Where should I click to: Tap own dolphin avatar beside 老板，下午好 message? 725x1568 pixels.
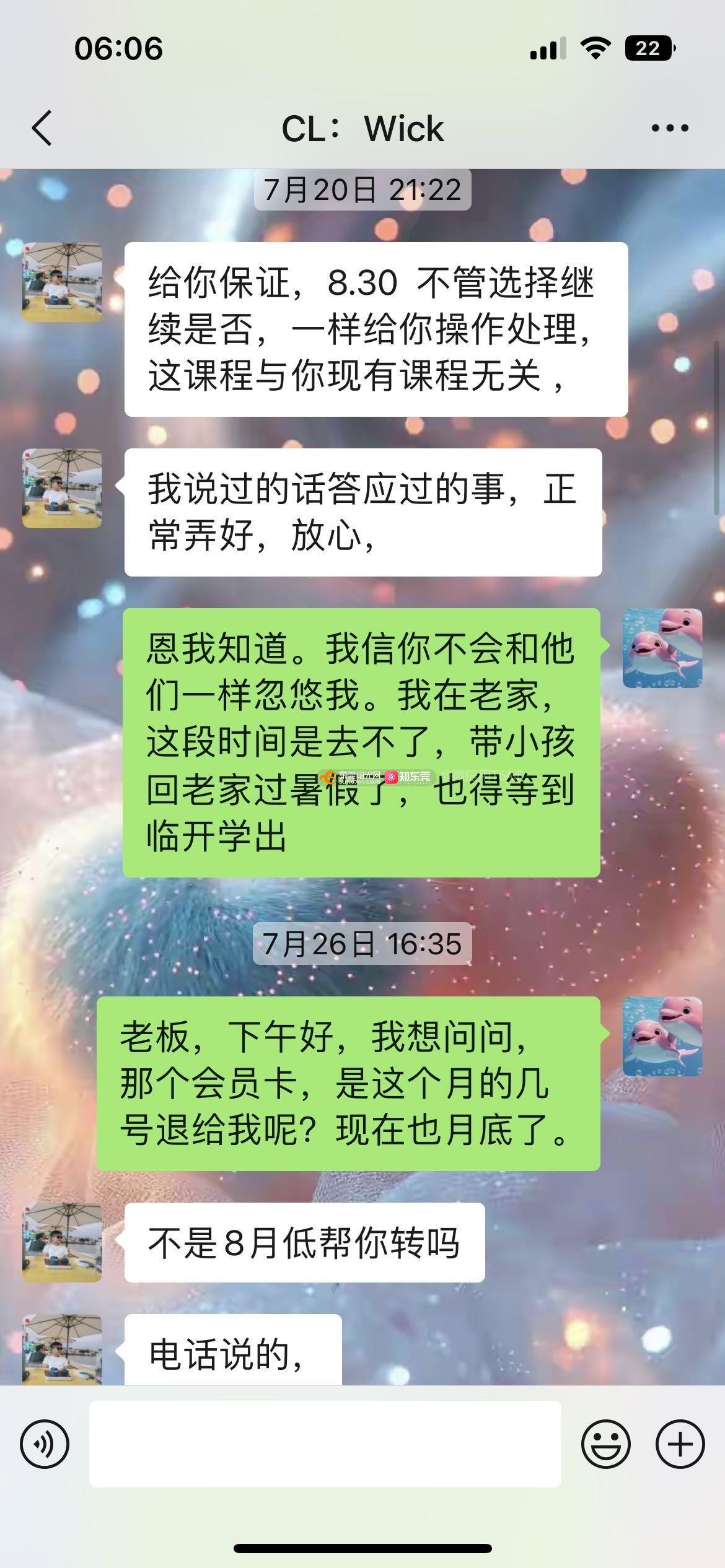click(662, 1037)
